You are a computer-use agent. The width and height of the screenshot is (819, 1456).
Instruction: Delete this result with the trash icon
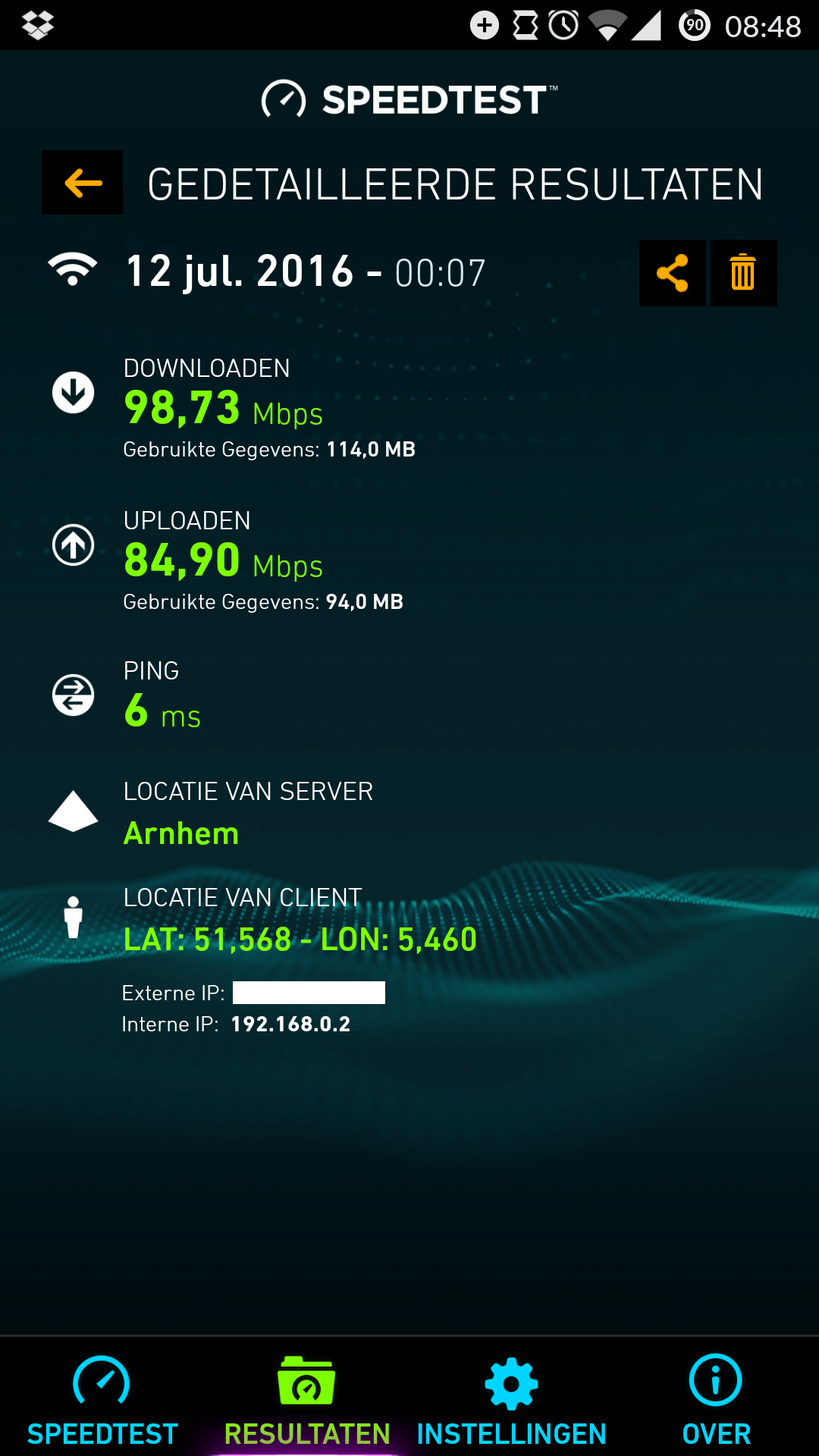(x=743, y=273)
